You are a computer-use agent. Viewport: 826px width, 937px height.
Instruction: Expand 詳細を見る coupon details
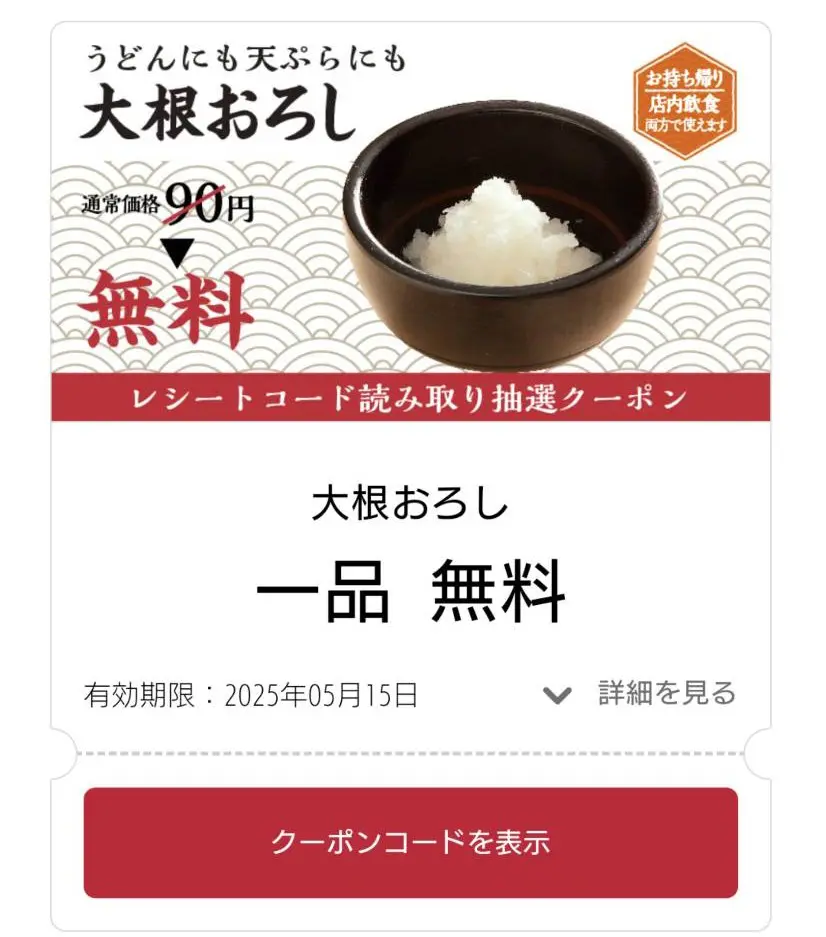tap(640, 693)
